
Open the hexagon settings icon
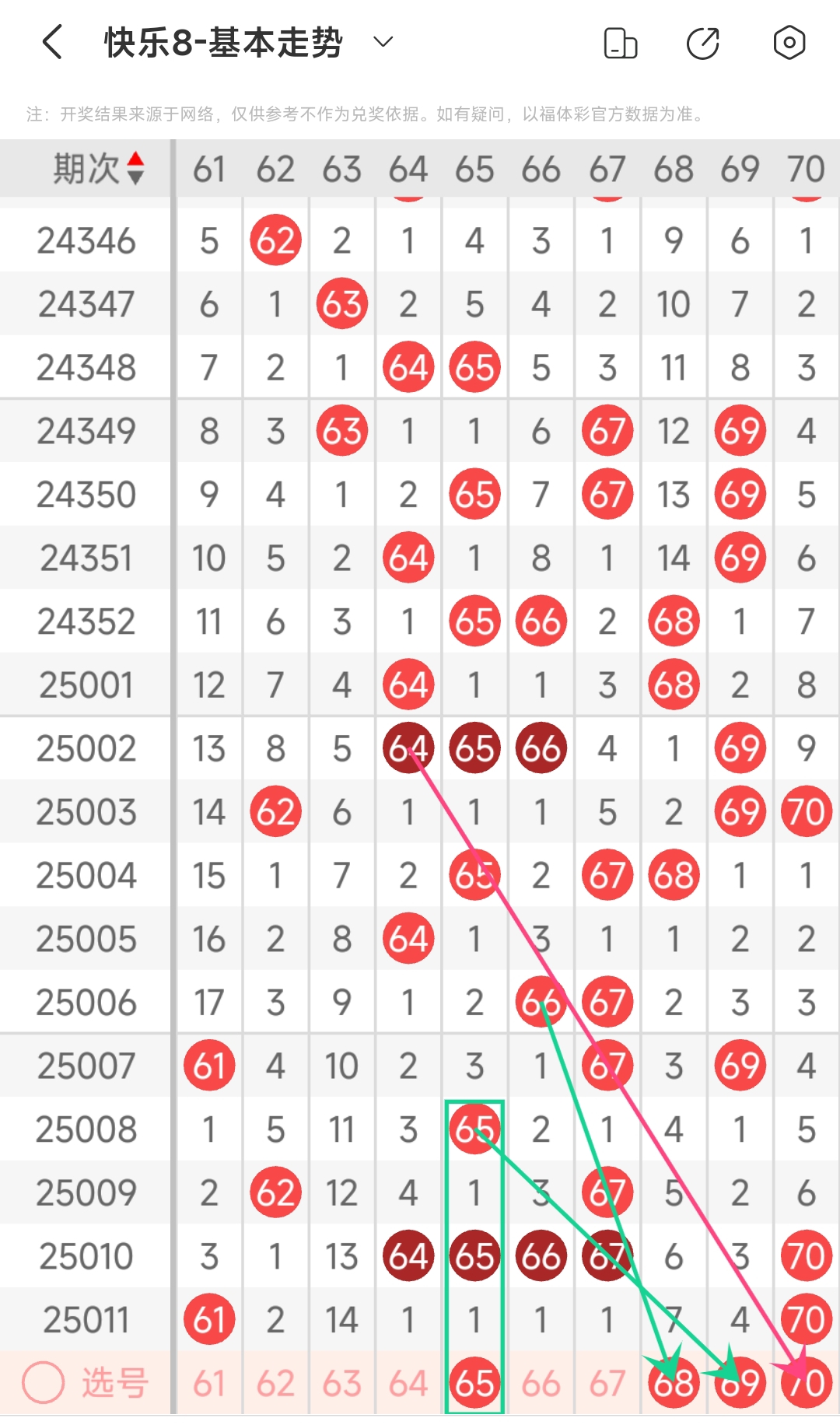789,43
